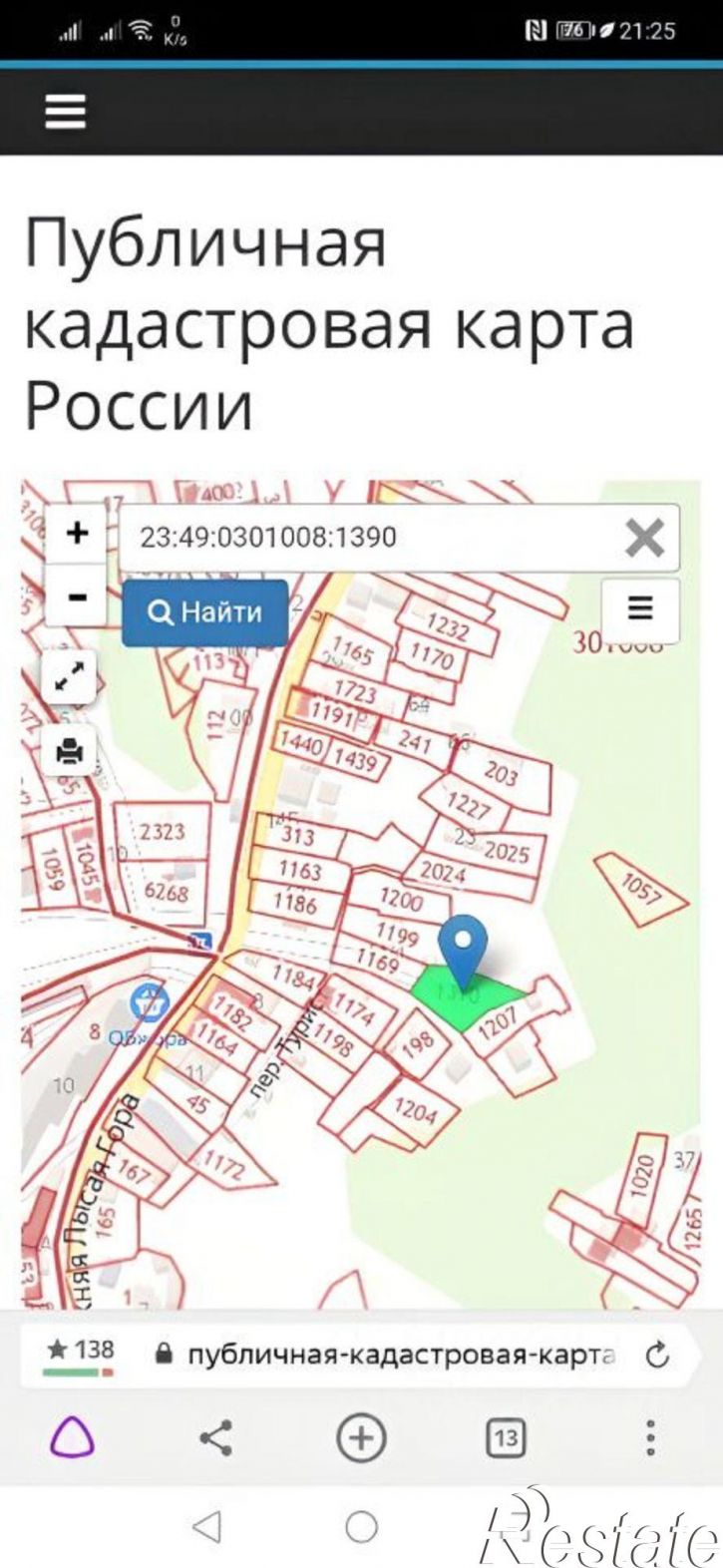Open a new browser tab
This screenshot has height=1568, width=723.
pos(361,1438)
